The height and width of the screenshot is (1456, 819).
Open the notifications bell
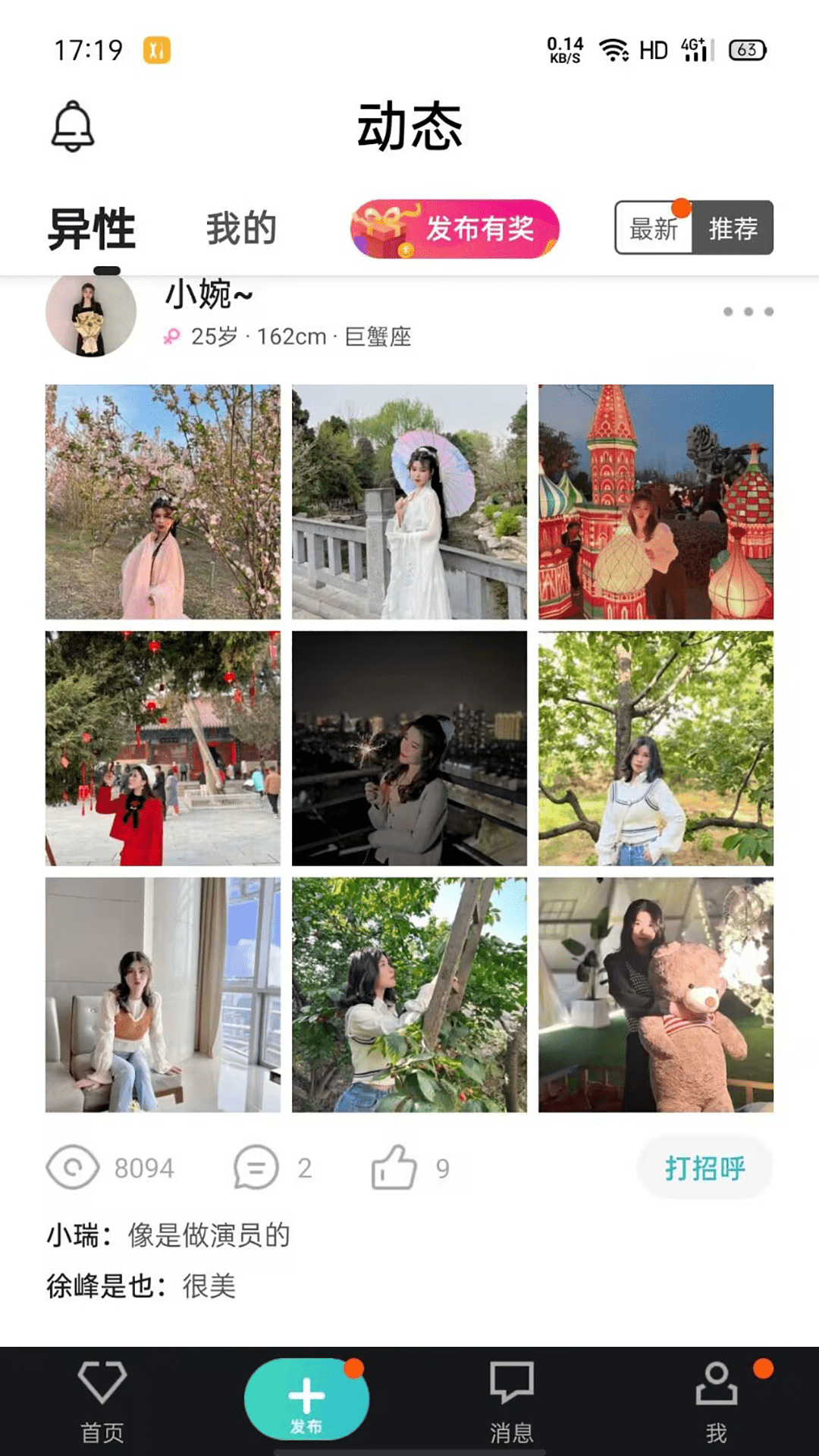coord(73,126)
